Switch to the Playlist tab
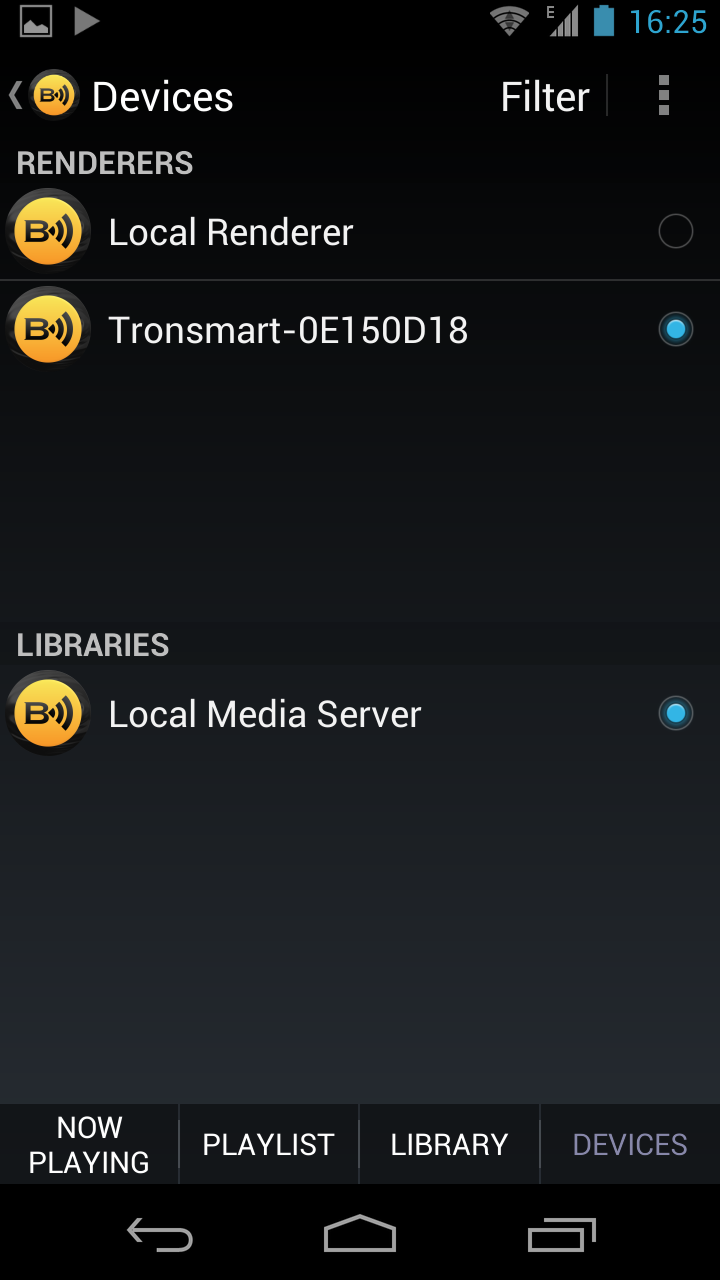The width and height of the screenshot is (720, 1280). (x=268, y=1144)
